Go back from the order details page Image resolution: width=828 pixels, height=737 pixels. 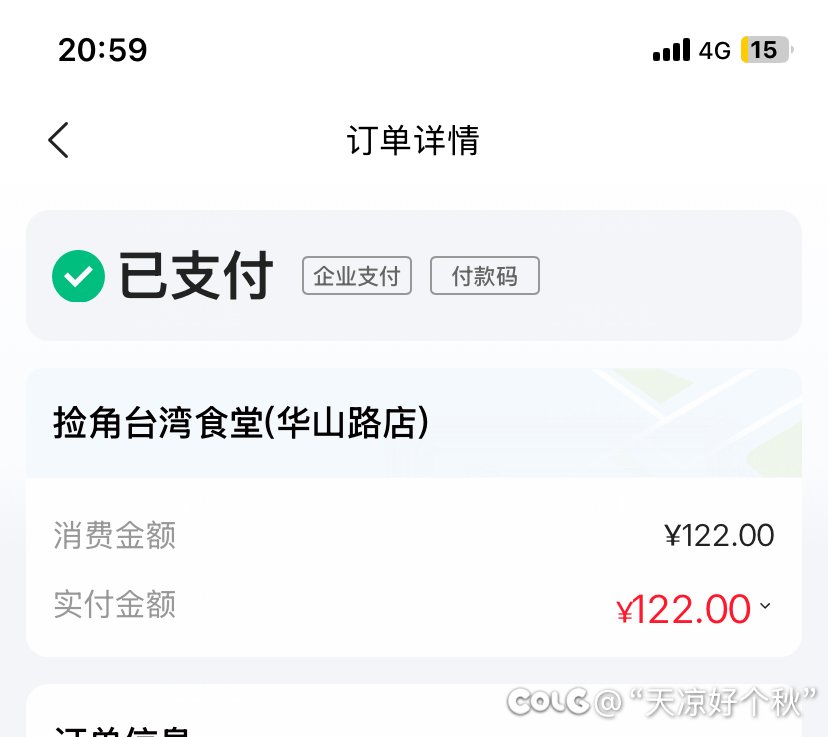pos(59,140)
